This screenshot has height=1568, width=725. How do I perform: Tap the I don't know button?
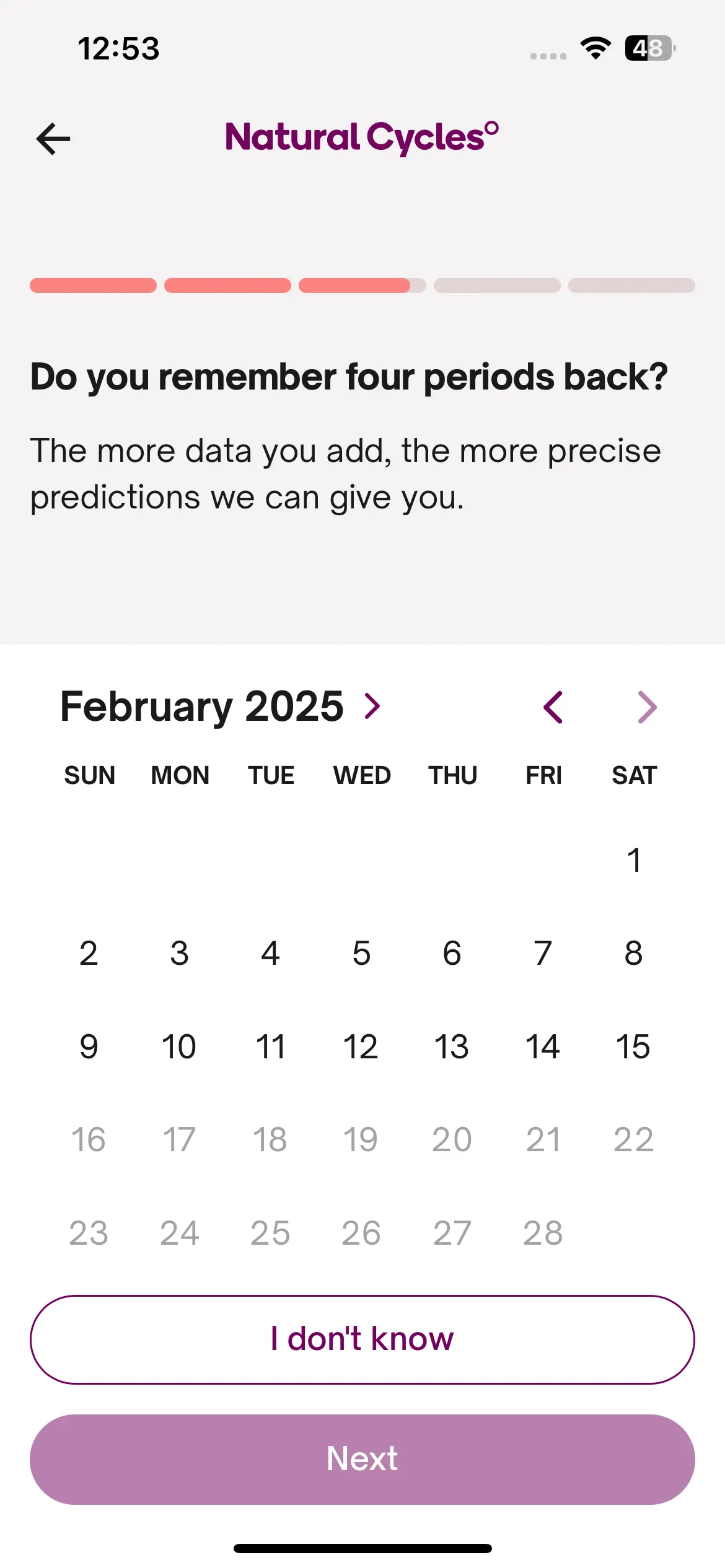[362, 1339]
